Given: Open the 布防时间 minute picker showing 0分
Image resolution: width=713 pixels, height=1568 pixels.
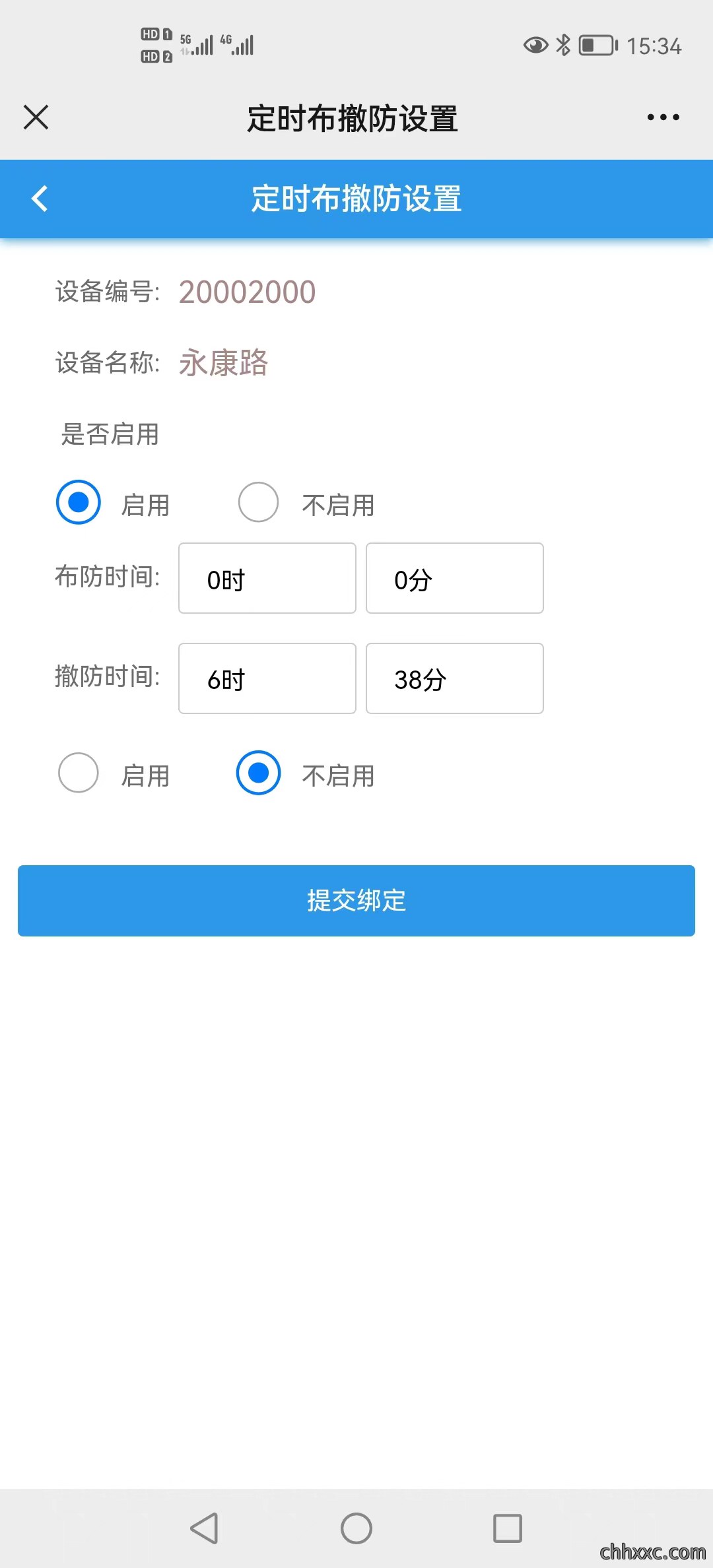Looking at the screenshot, I should pyautogui.click(x=455, y=578).
